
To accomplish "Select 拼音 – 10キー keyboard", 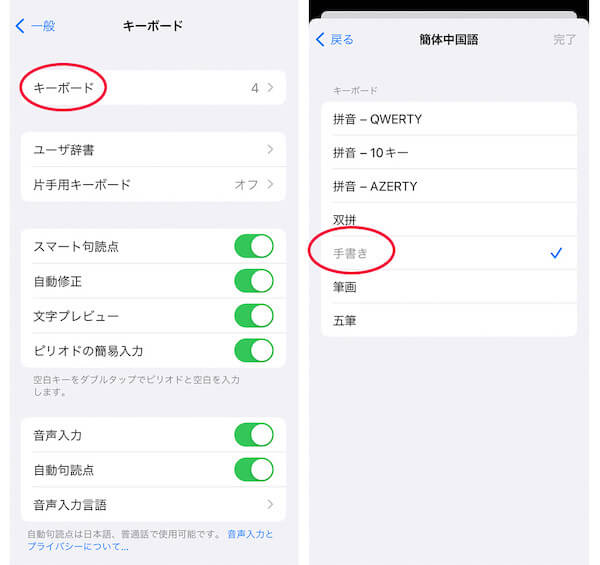I will [x=448, y=153].
